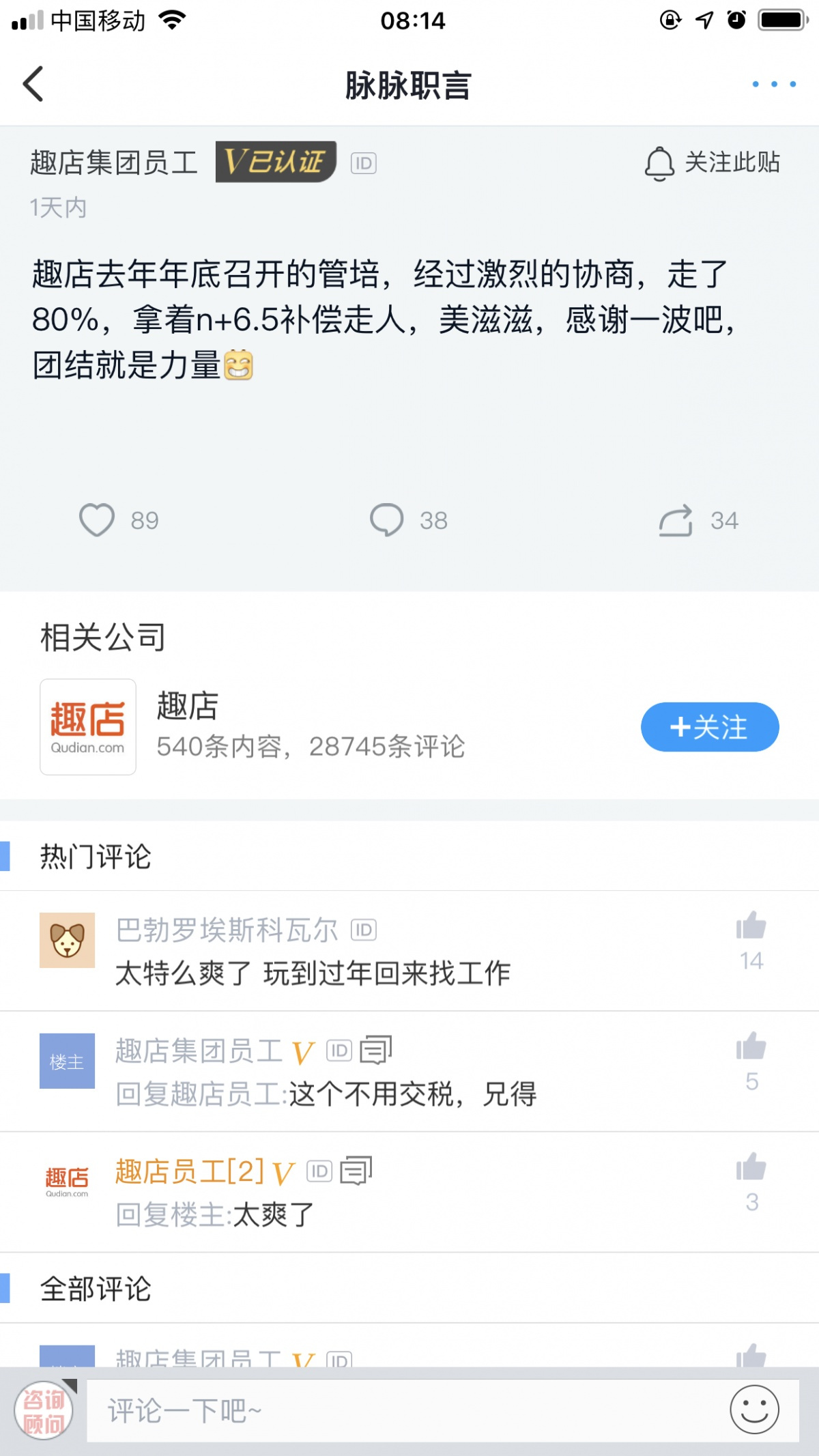Open the post's comments via bubble icon

tap(387, 520)
